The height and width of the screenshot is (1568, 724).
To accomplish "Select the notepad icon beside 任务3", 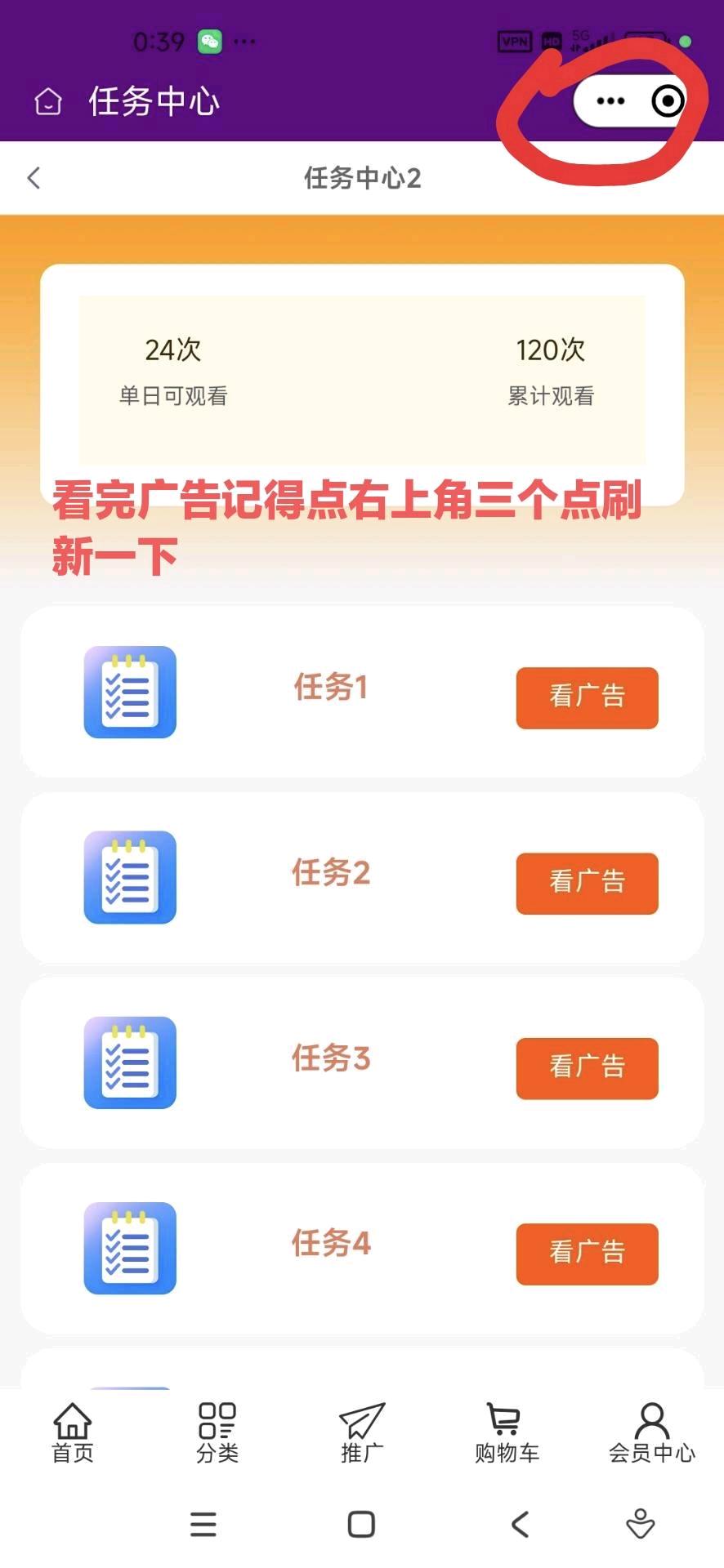I will (x=129, y=1064).
